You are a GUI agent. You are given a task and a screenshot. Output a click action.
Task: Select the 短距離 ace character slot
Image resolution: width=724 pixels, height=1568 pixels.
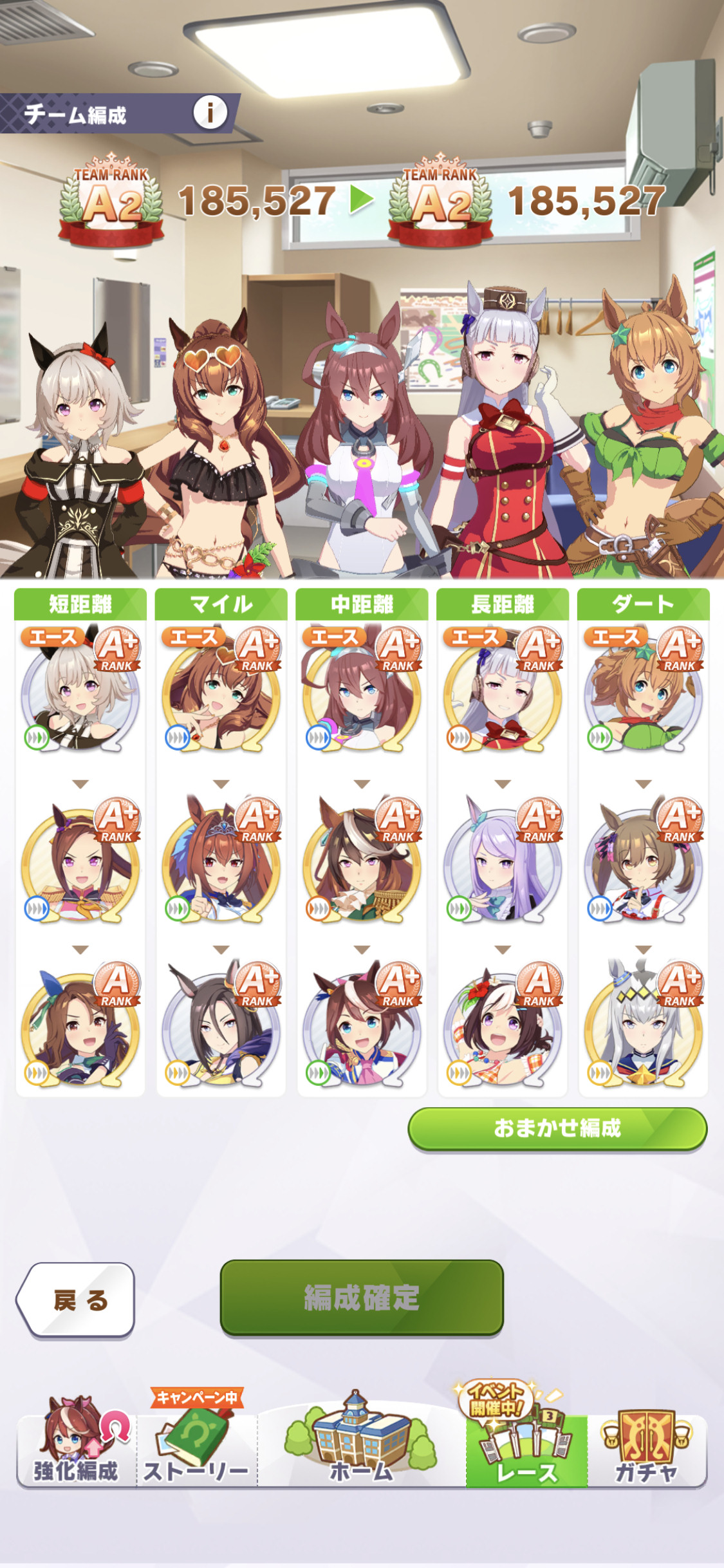click(80, 692)
